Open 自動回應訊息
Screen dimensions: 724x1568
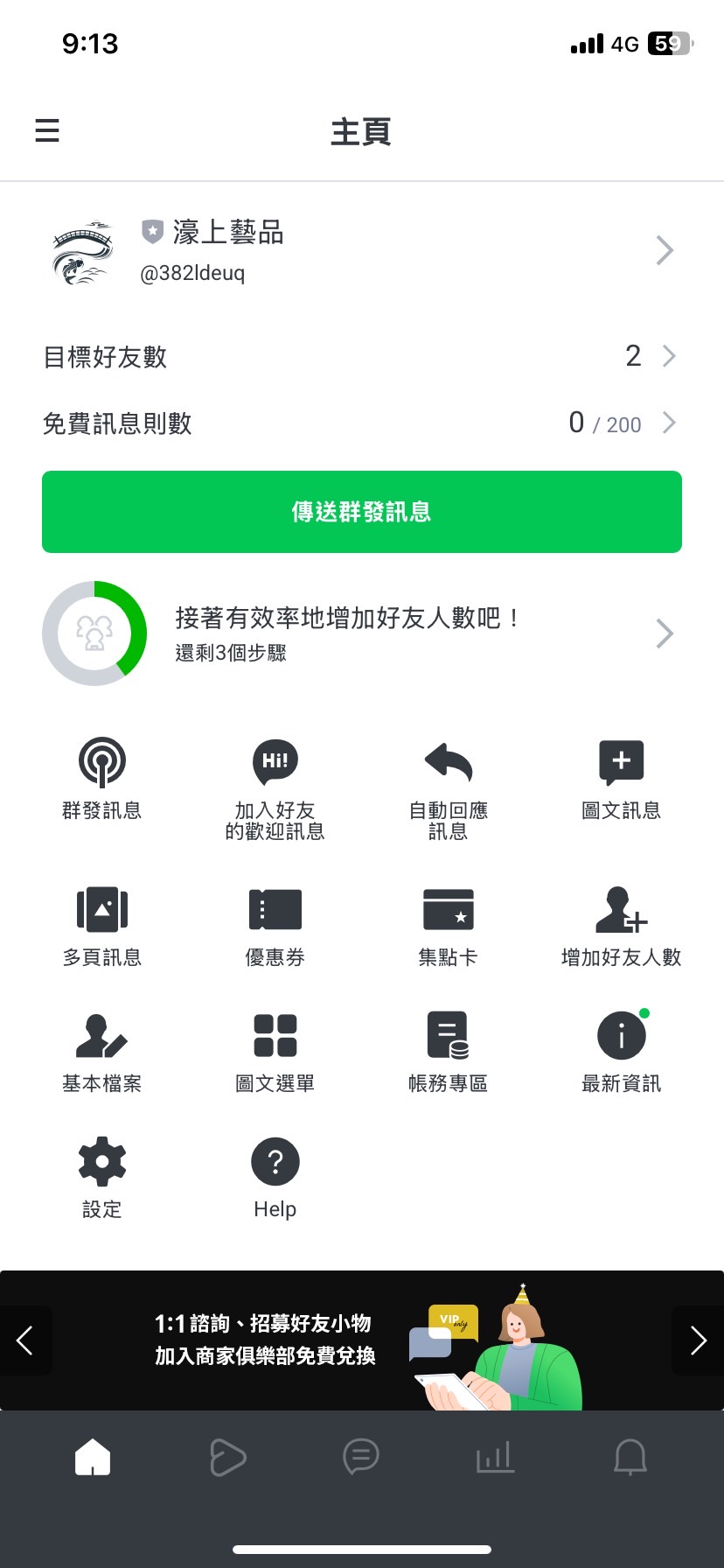448,788
